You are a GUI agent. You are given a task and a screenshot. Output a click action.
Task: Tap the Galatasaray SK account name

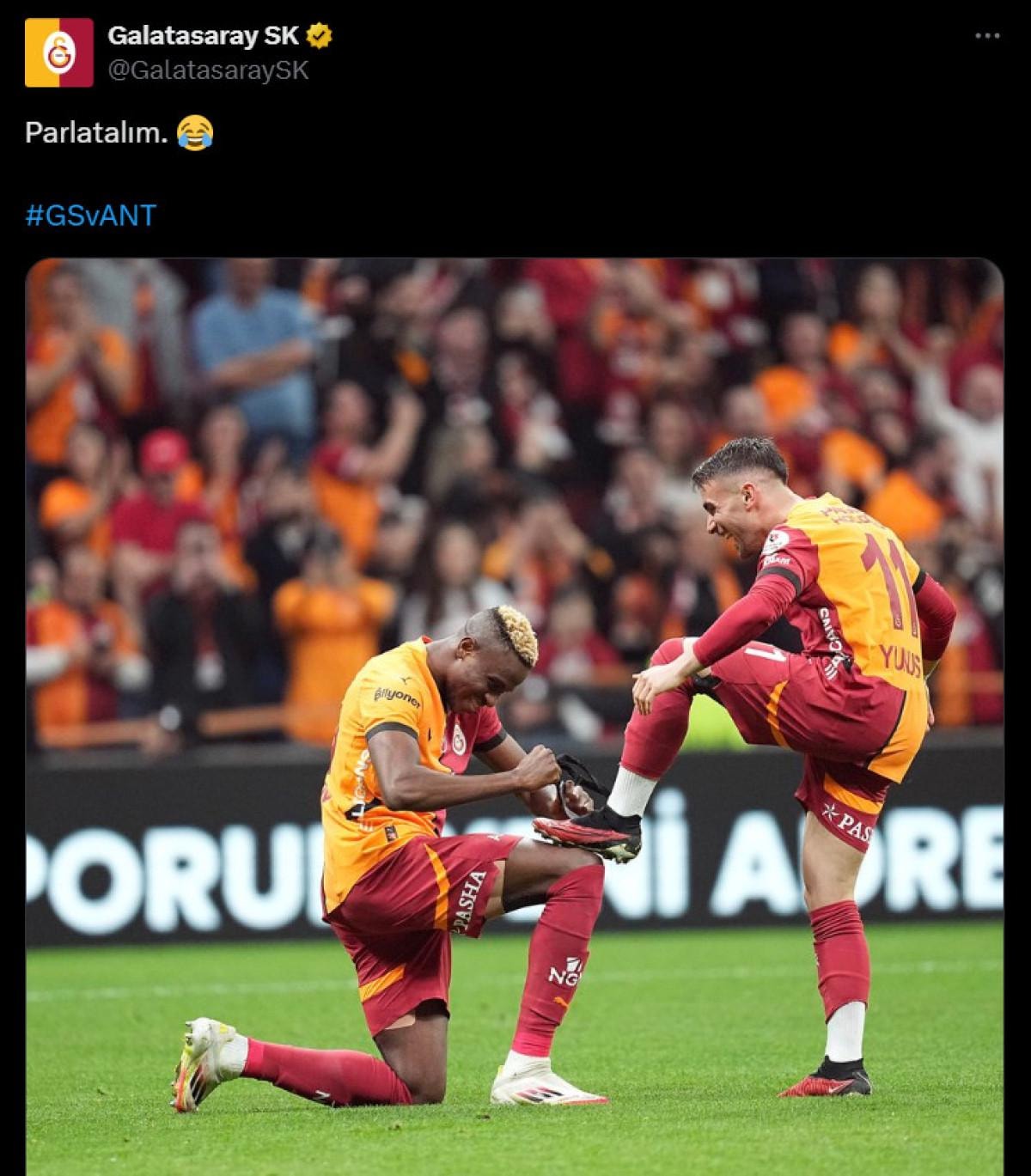pyautogui.click(x=203, y=36)
